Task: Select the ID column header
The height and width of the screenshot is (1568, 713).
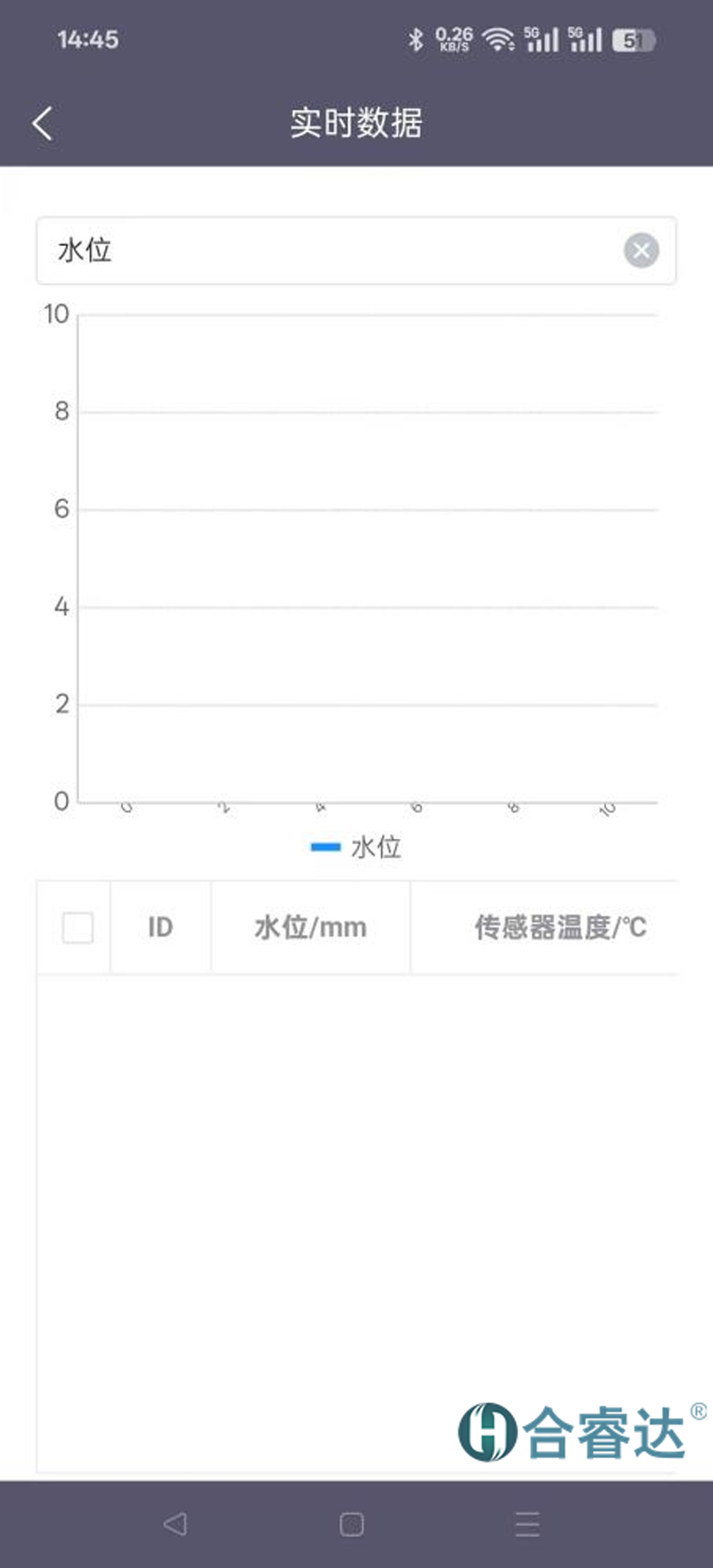Action: coord(160,927)
